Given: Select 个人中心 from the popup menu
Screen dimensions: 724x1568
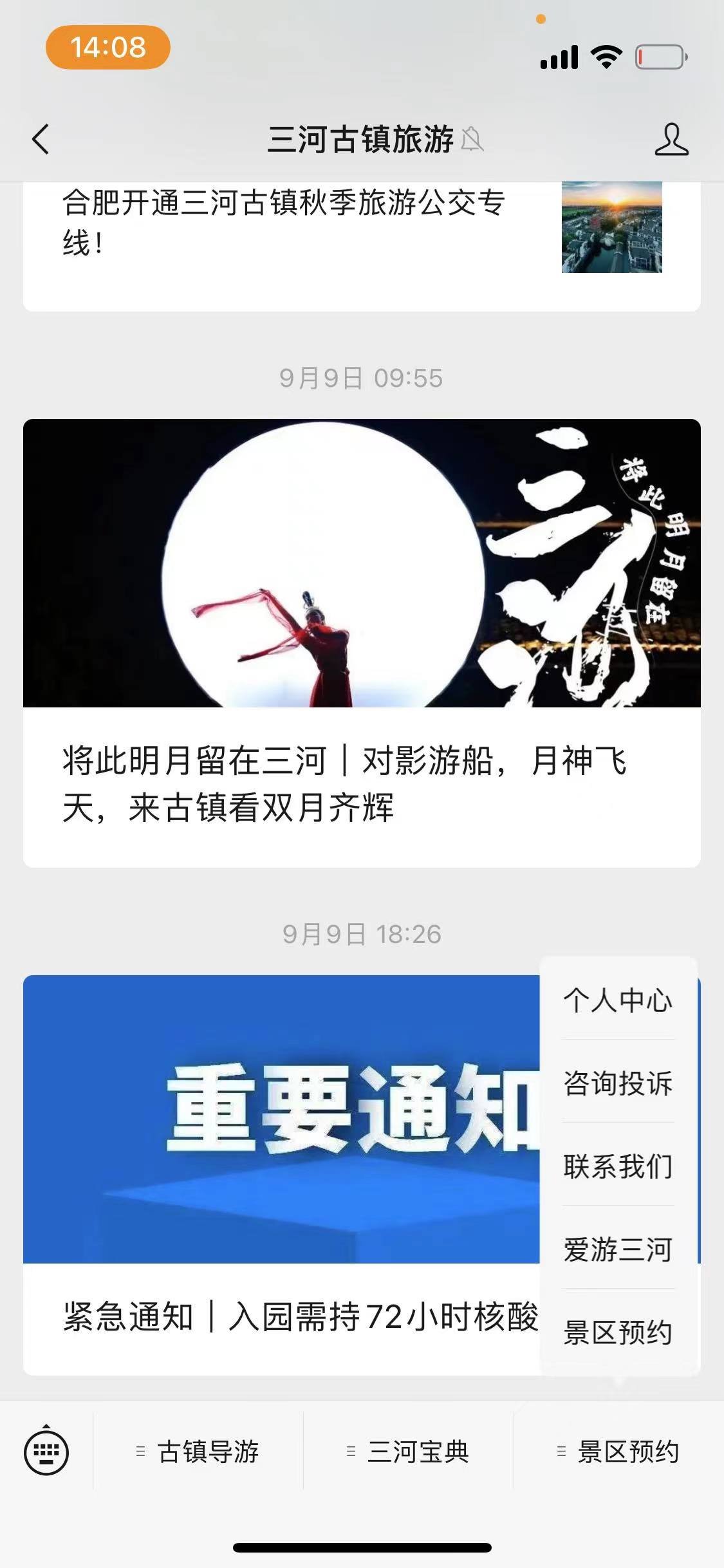Looking at the screenshot, I should click(x=618, y=1001).
